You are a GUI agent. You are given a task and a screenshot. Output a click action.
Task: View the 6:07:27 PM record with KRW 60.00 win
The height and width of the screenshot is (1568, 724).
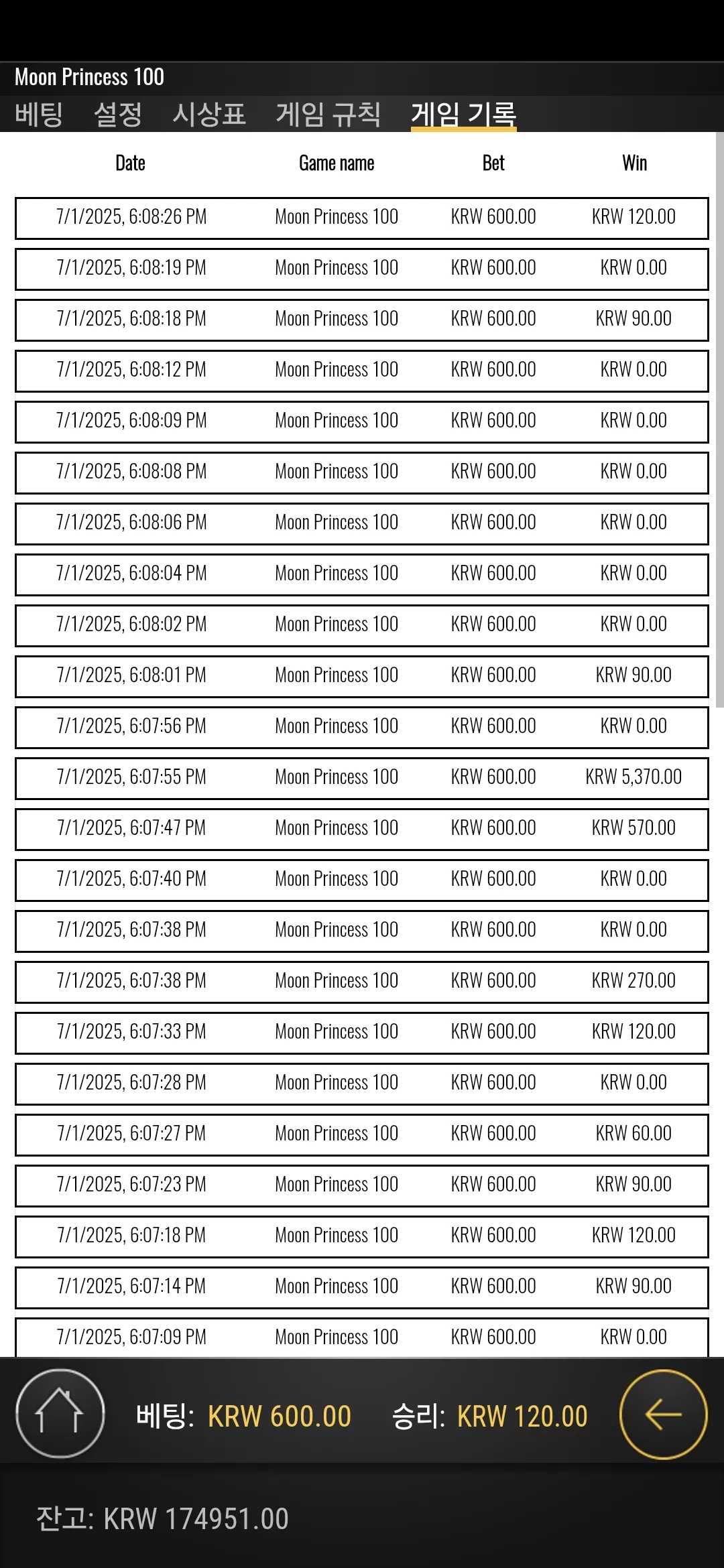point(362,1134)
